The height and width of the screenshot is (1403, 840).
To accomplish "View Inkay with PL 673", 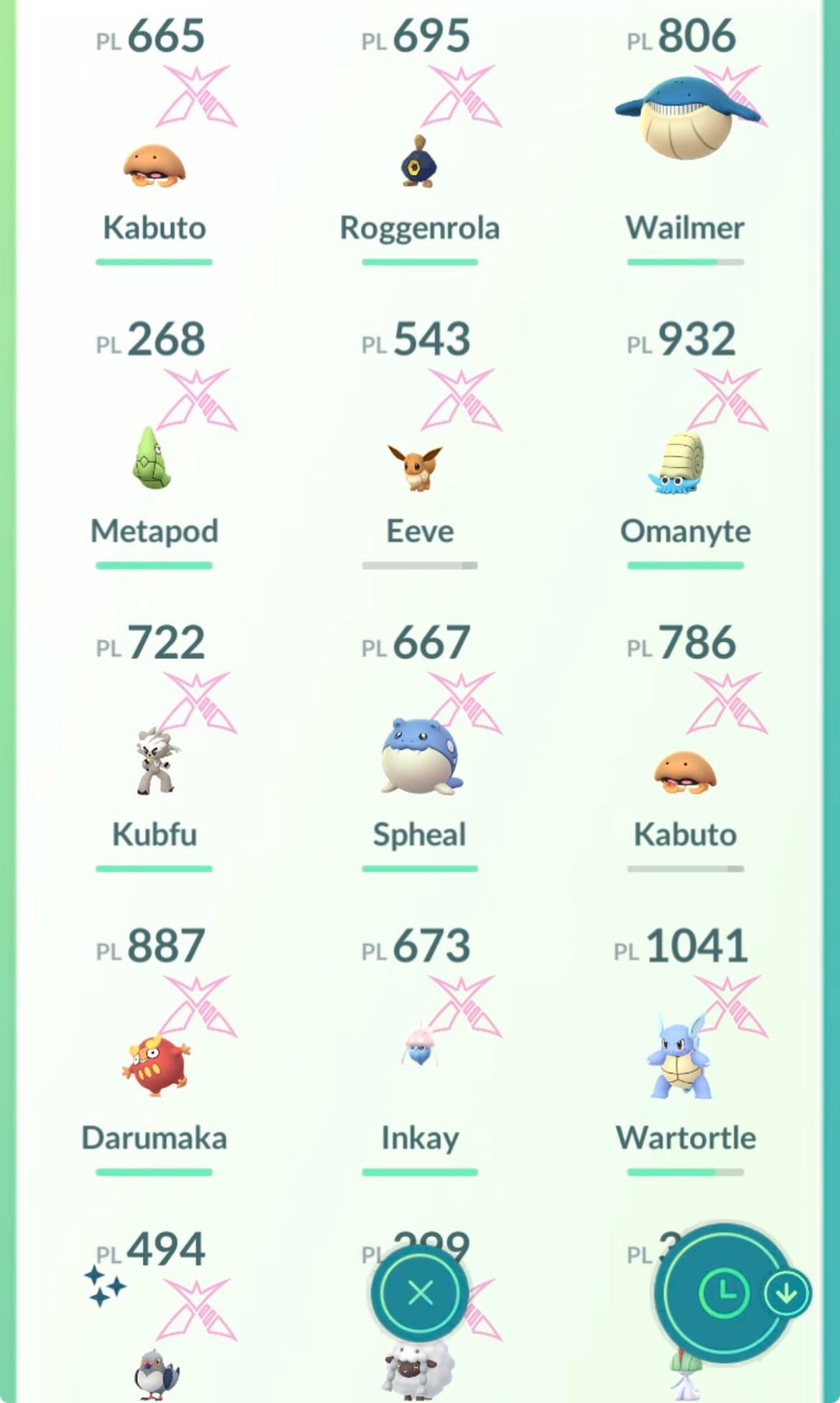I will pyautogui.click(x=420, y=1047).
